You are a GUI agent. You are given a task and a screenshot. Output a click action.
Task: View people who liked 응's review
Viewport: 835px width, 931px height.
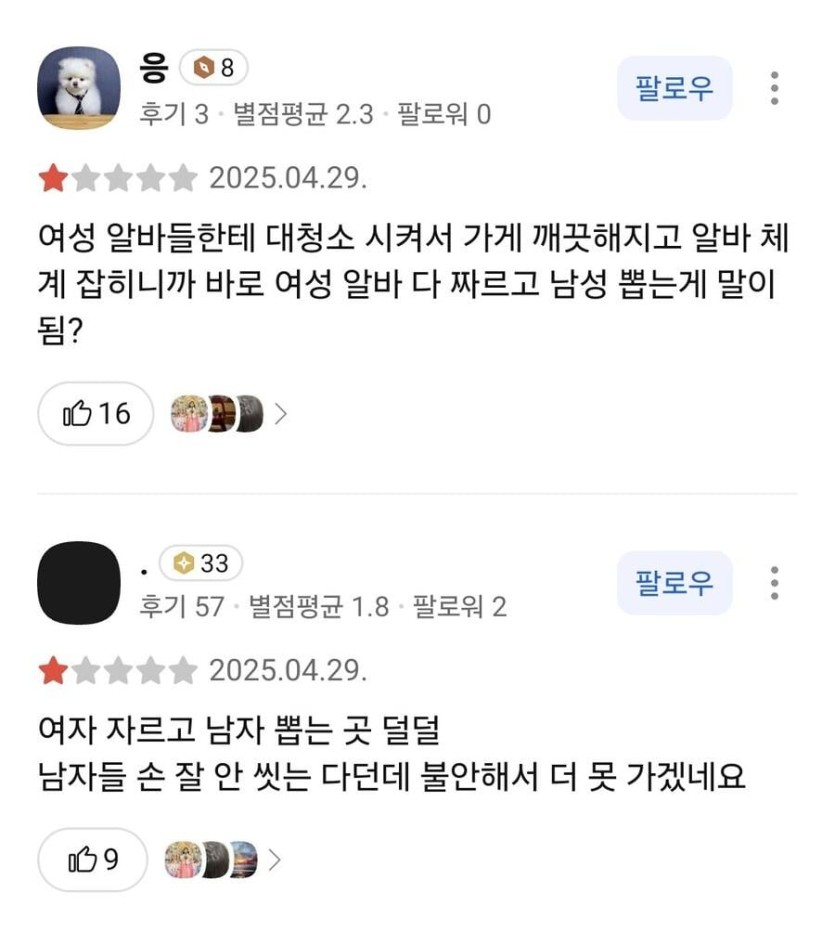(x=227, y=413)
